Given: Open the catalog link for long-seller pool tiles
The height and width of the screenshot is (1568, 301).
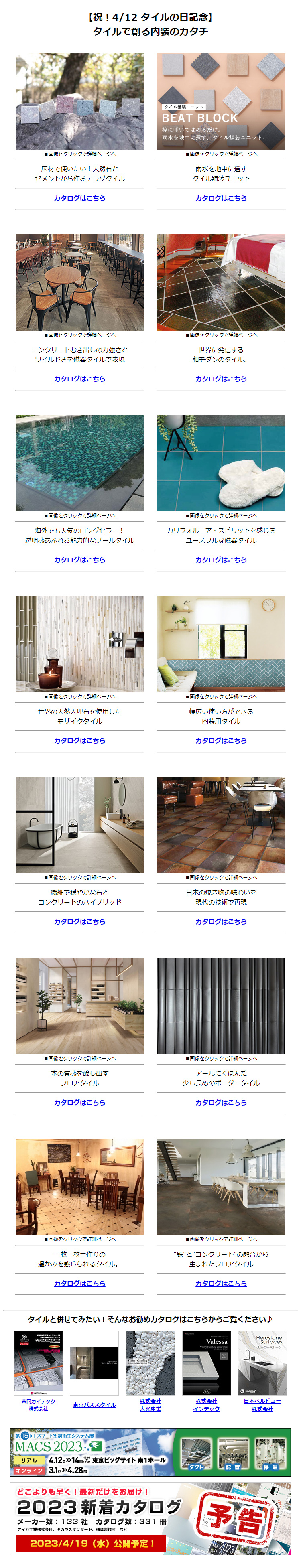Looking at the screenshot, I should 79,560.
